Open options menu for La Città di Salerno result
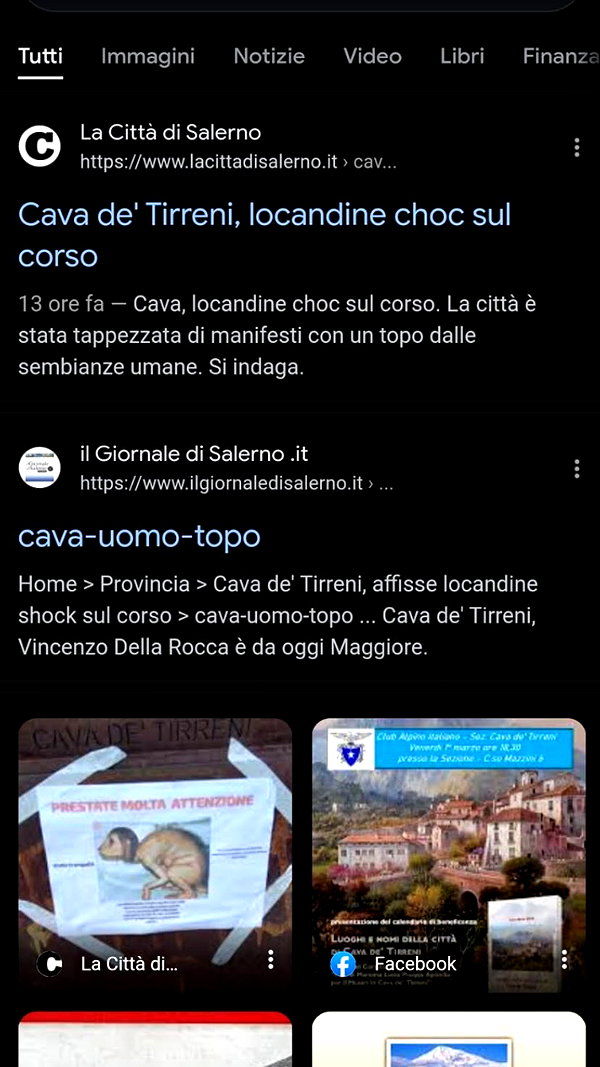Image resolution: width=600 pixels, height=1067 pixels. [576, 147]
